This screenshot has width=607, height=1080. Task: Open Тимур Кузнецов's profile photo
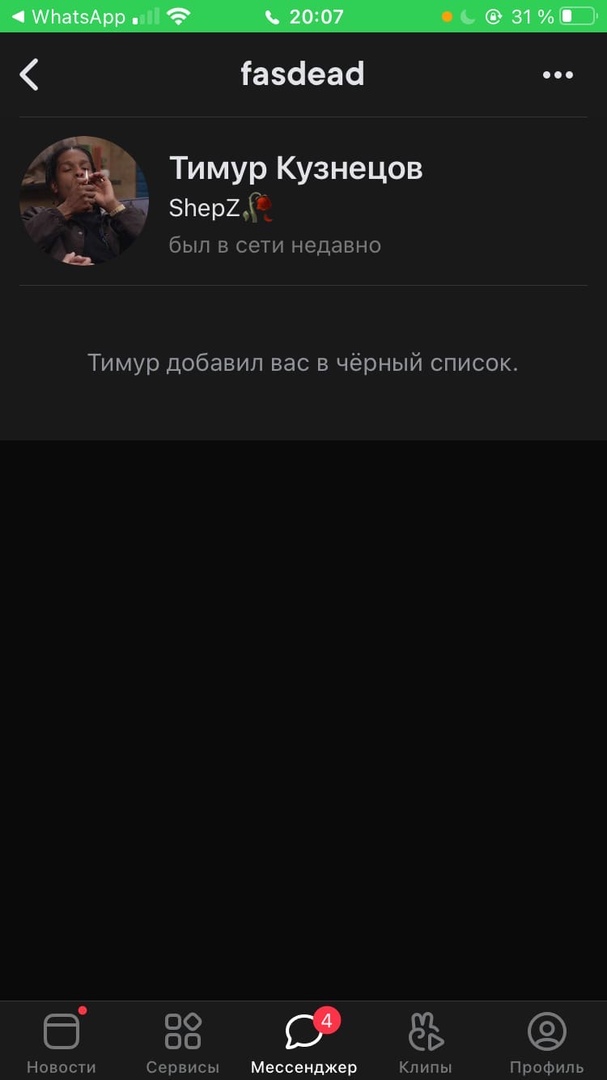pyautogui.click(x=84, y=201)
